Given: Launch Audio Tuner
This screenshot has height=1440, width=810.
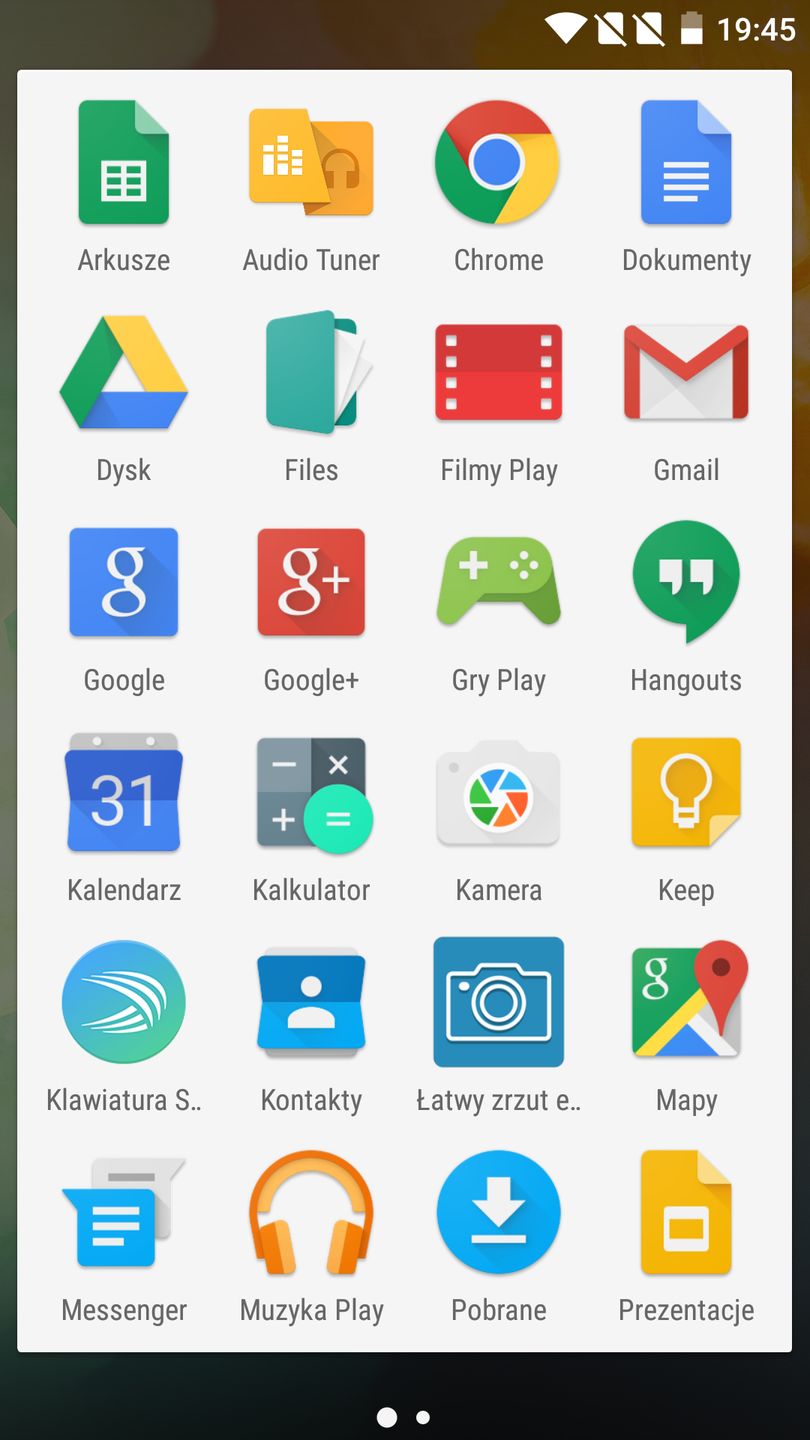Looking at the screenshot, I should [311, 163].
